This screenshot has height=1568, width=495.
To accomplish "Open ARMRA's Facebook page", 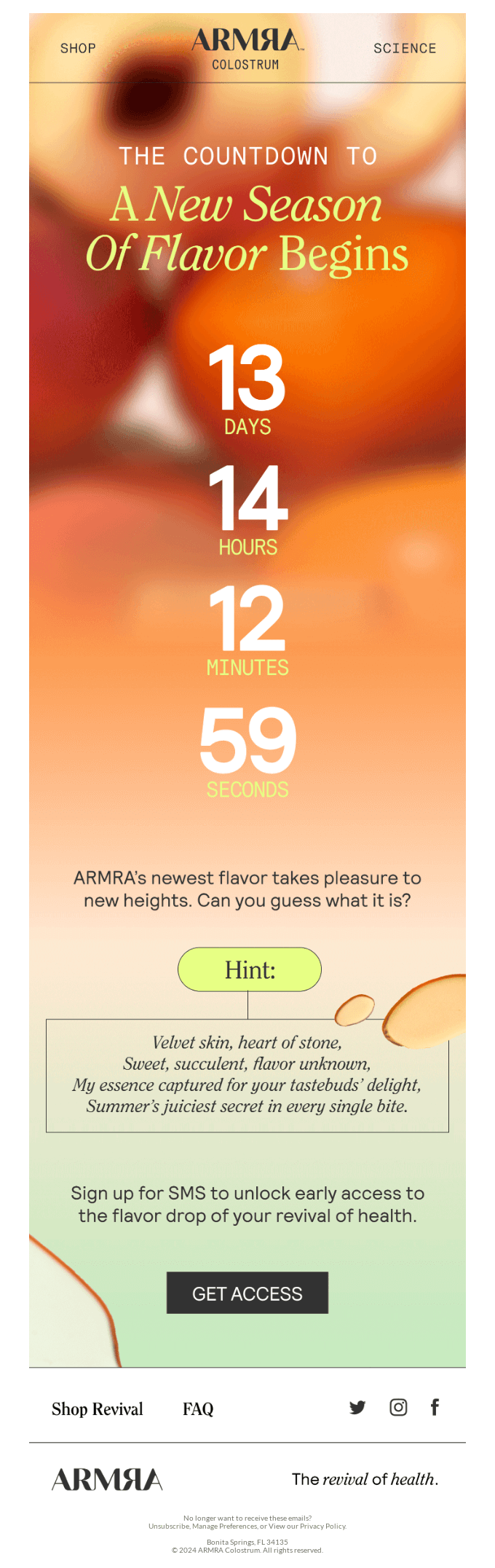I will tap(435, 1407).
